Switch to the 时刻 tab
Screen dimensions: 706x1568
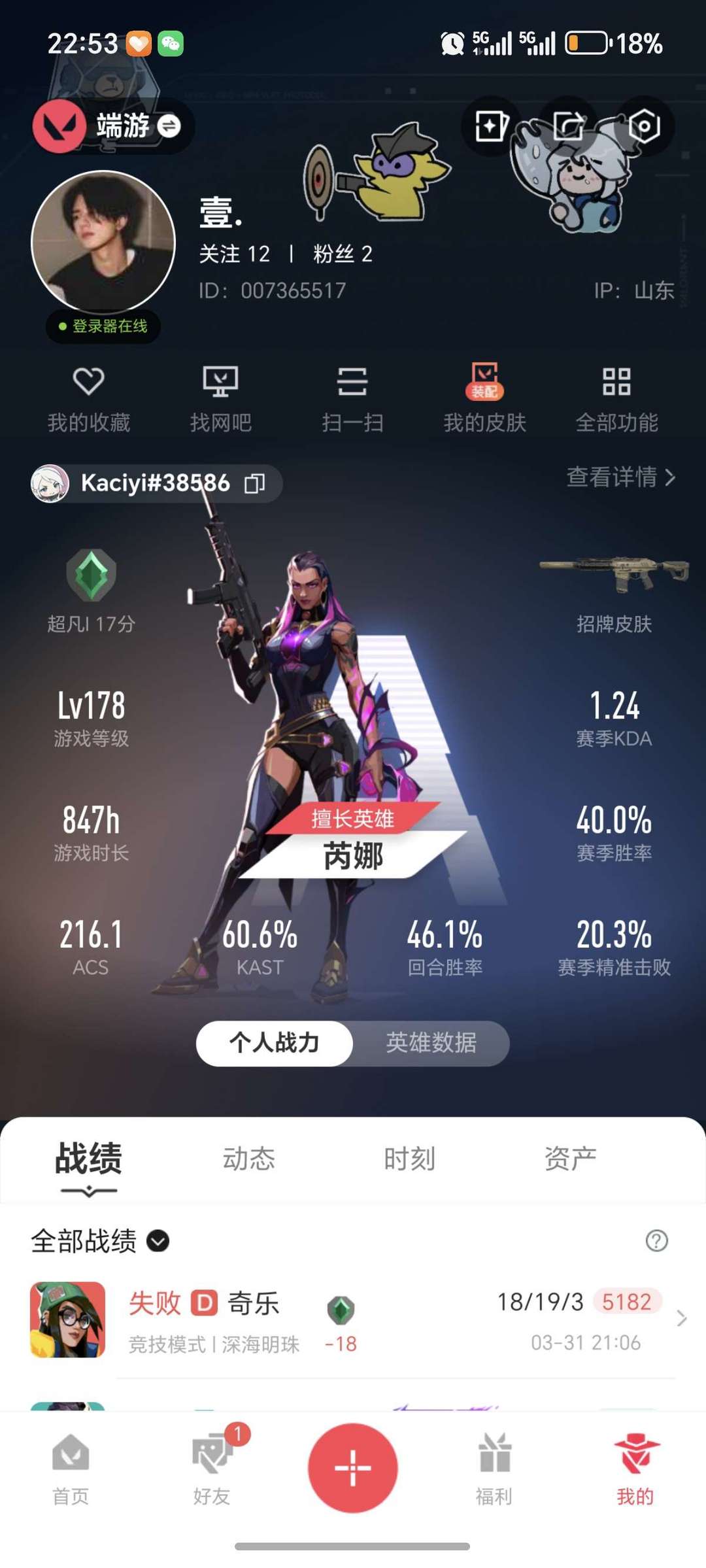[409, 1159]
